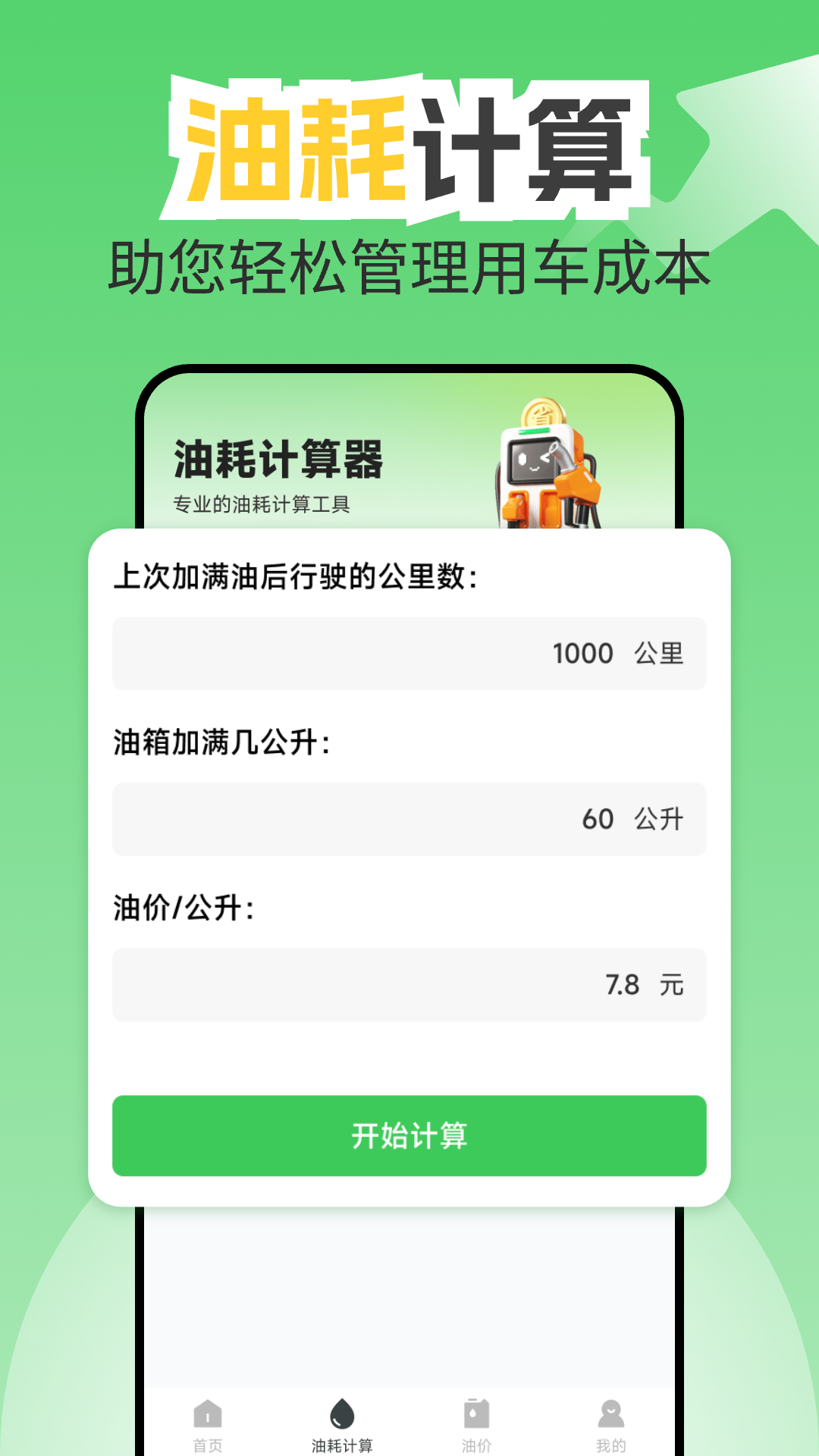Click the fuel price field showing 7.8 元

tap(409, 985)
